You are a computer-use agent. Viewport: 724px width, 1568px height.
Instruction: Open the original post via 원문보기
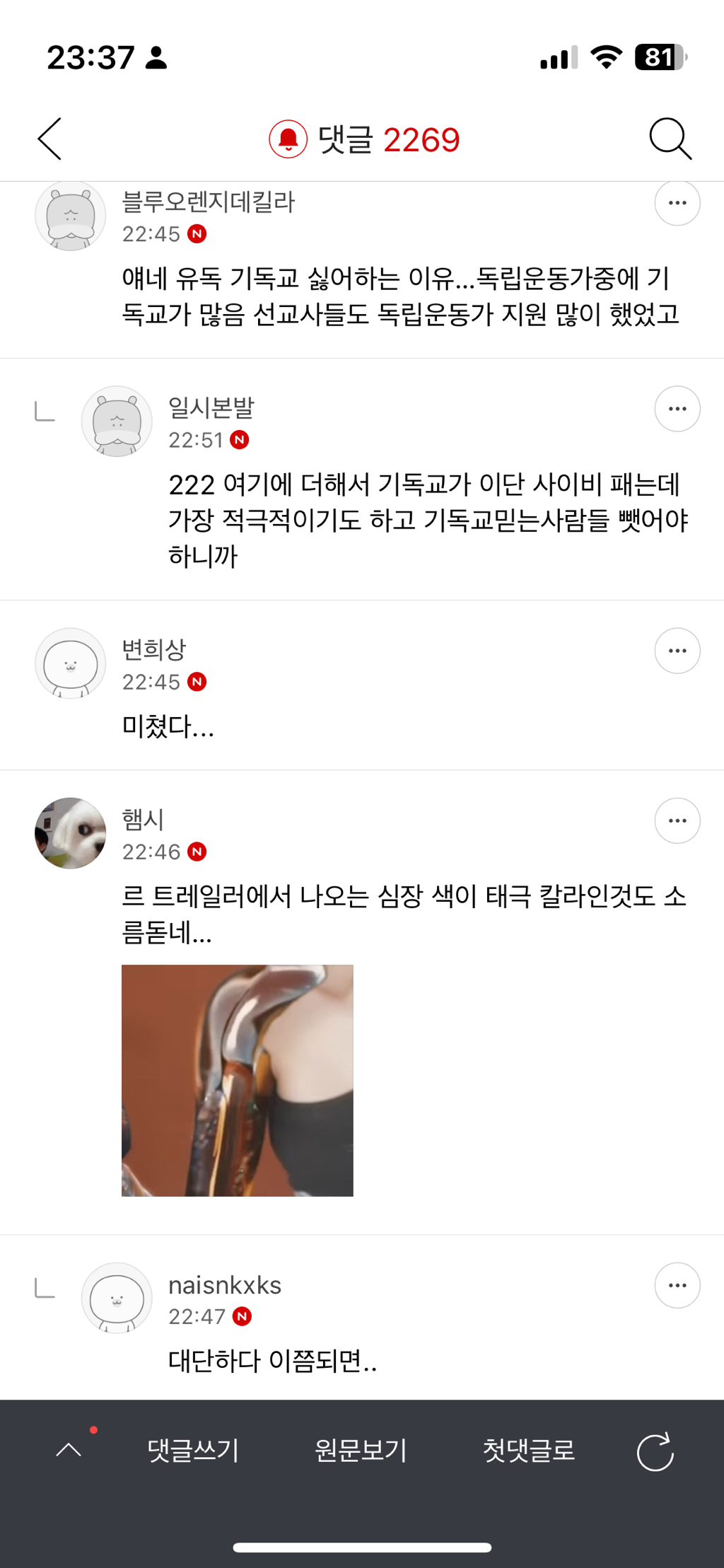pyautogui.click(x=361, y=1451)
